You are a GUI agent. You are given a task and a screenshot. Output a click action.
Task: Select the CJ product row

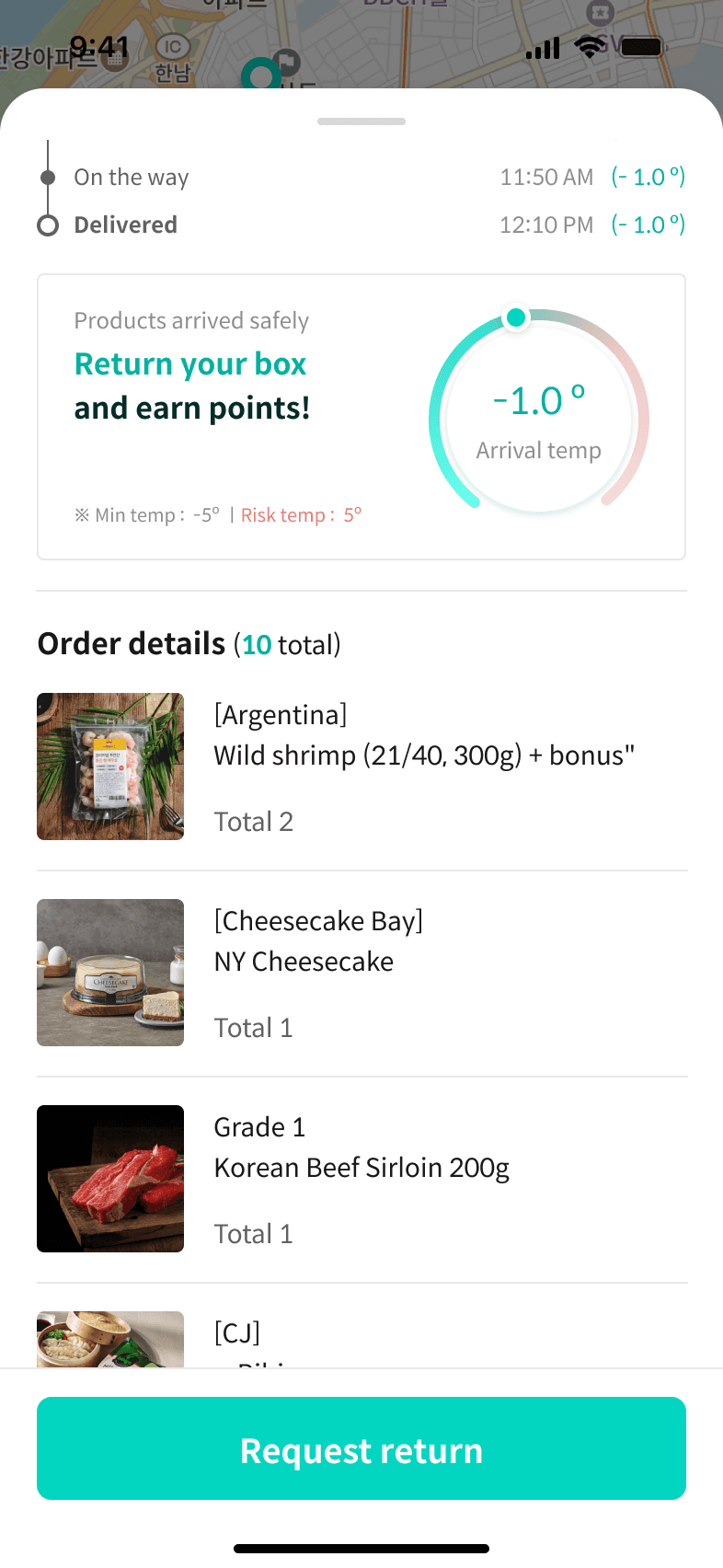[x=361, y=1339]
